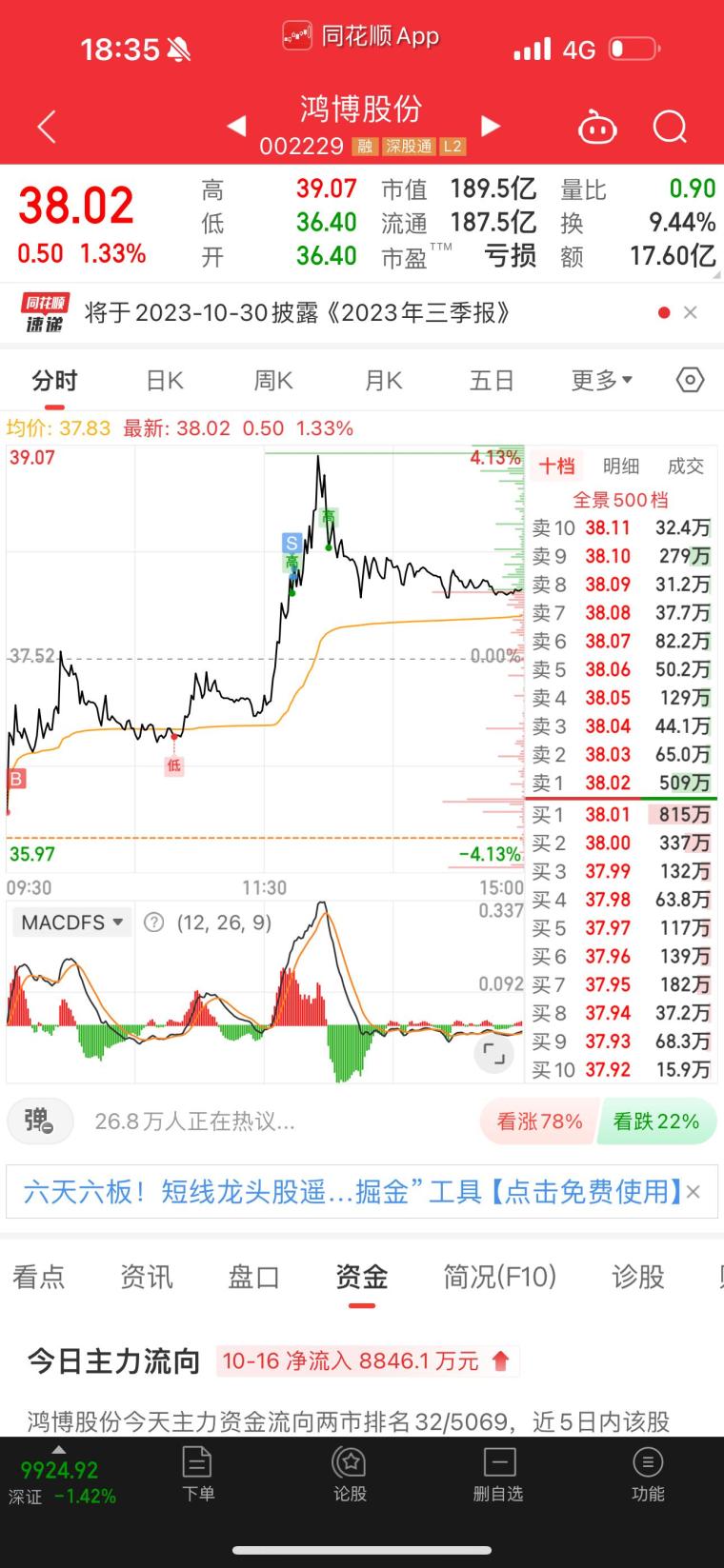
Task: Vote 看跌 on this stock
Action: [655, 1121]
